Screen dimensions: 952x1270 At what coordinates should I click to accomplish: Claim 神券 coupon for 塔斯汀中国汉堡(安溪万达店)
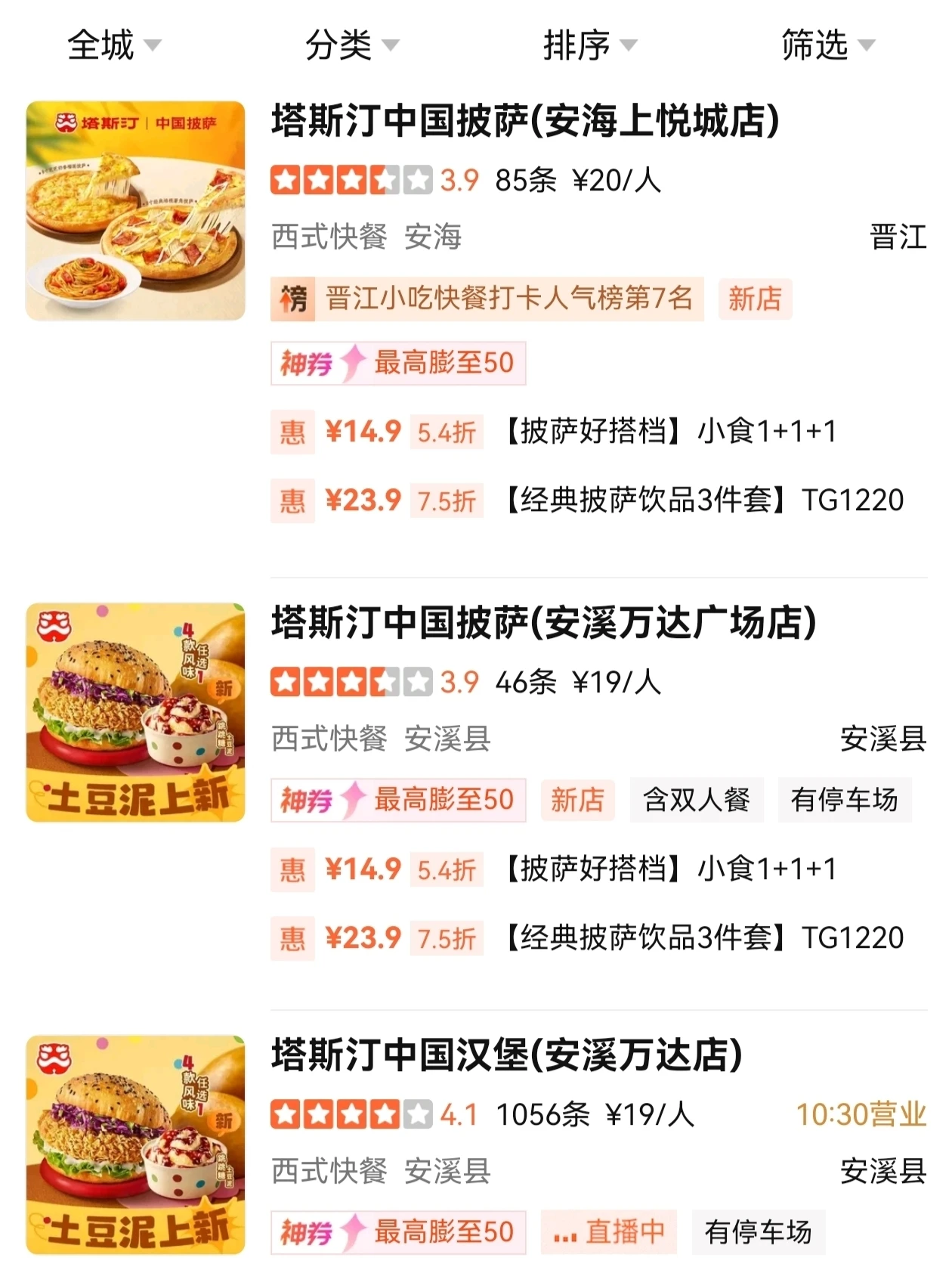tap(398, 1232)
